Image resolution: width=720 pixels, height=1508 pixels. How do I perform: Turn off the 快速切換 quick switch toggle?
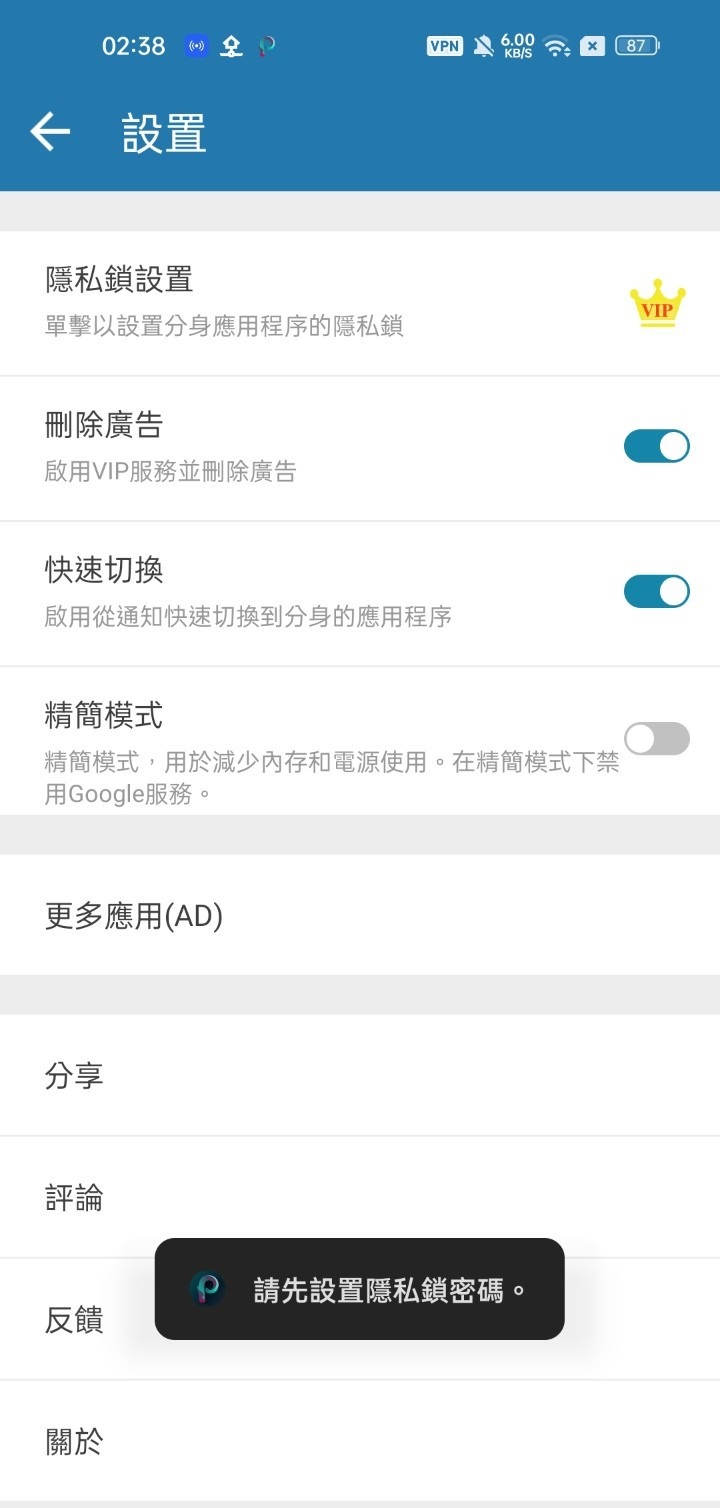tap(657, 591)
